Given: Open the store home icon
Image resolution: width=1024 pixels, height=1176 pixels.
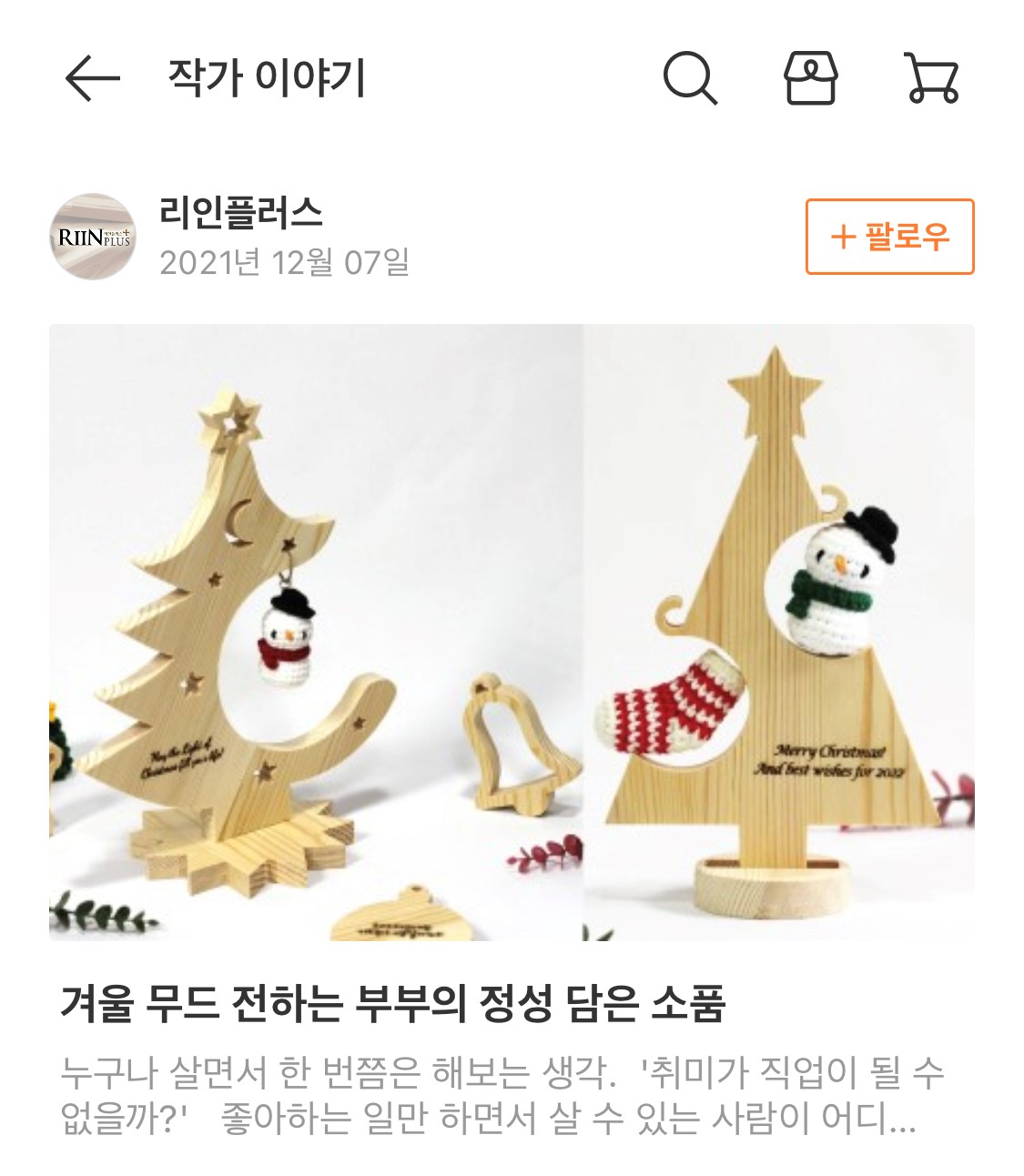Looking at the screenshot, I should (x=810, y=78).
